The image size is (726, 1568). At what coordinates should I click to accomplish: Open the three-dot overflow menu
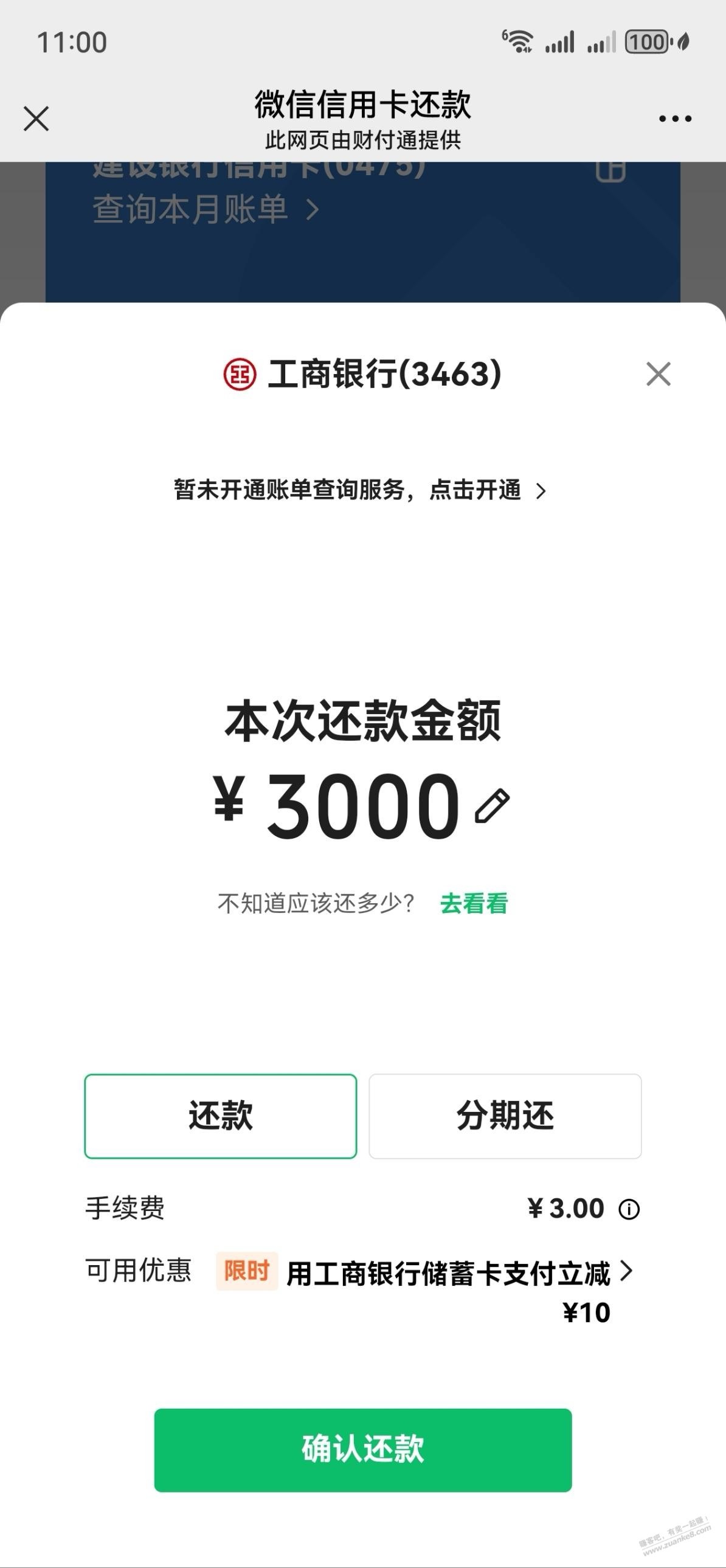tap(675, 119)
